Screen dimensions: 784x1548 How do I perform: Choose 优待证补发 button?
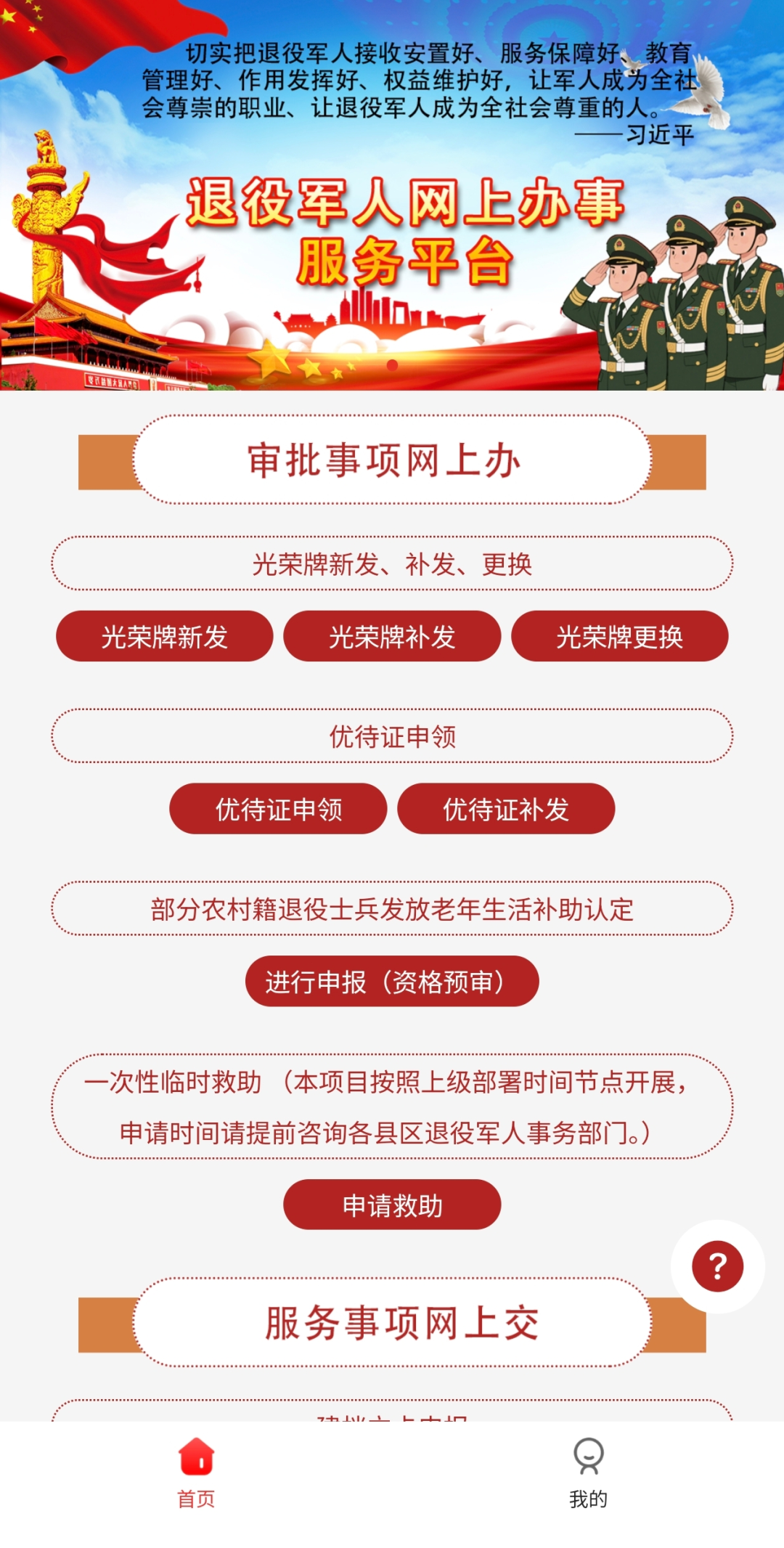[x=506, y=809]
